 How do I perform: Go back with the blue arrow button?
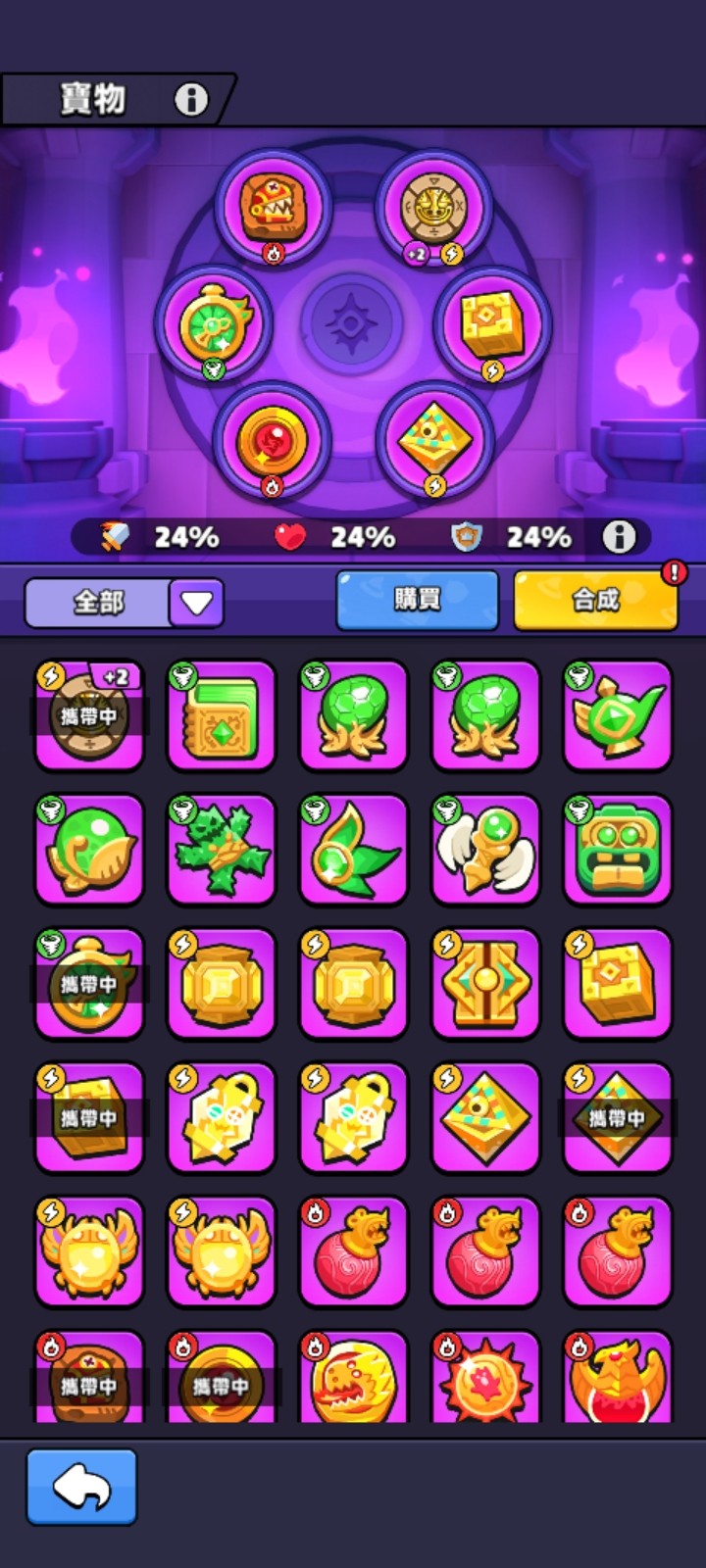coord(81,1488)
